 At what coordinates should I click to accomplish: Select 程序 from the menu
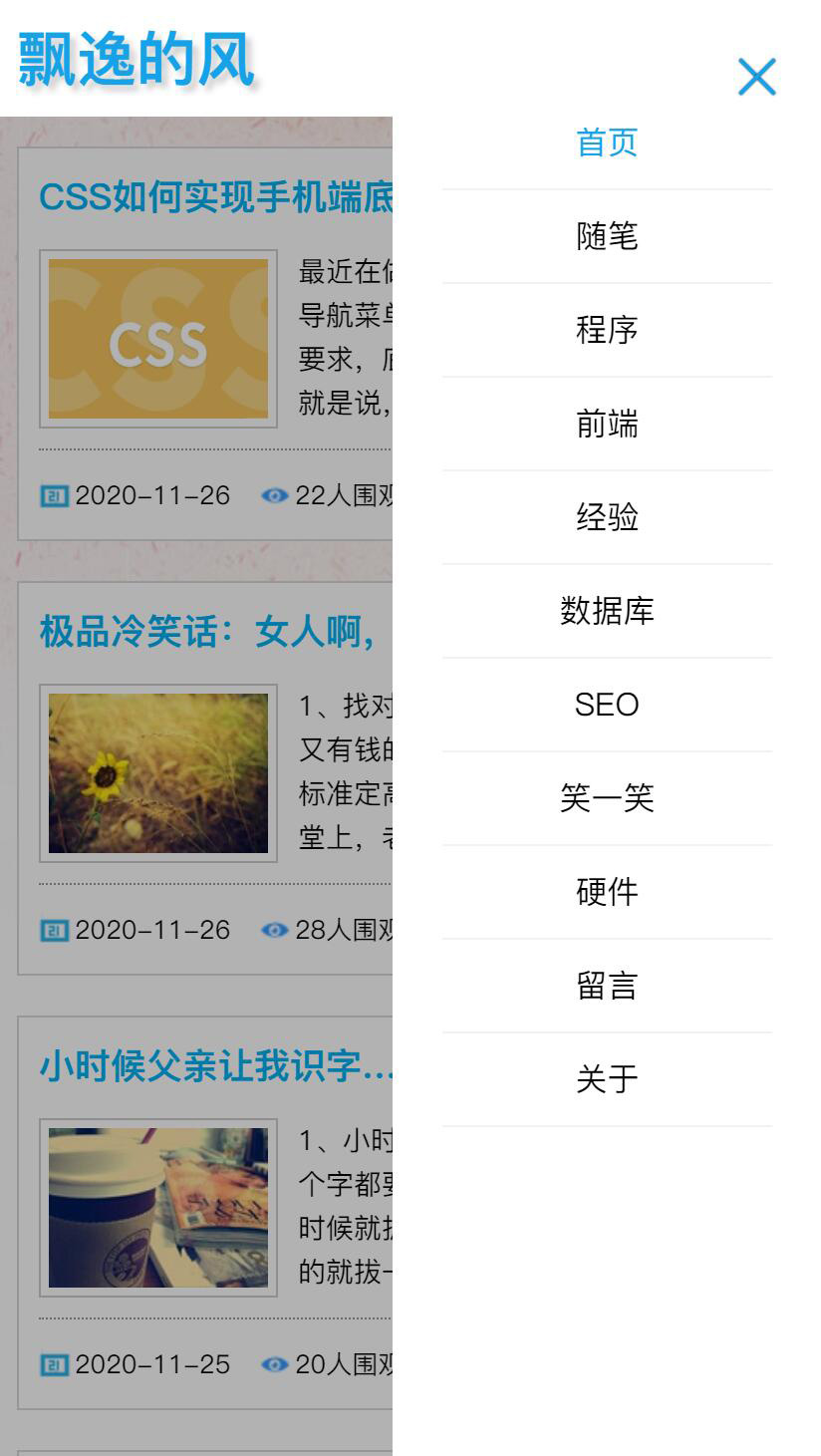coord(607,331)
